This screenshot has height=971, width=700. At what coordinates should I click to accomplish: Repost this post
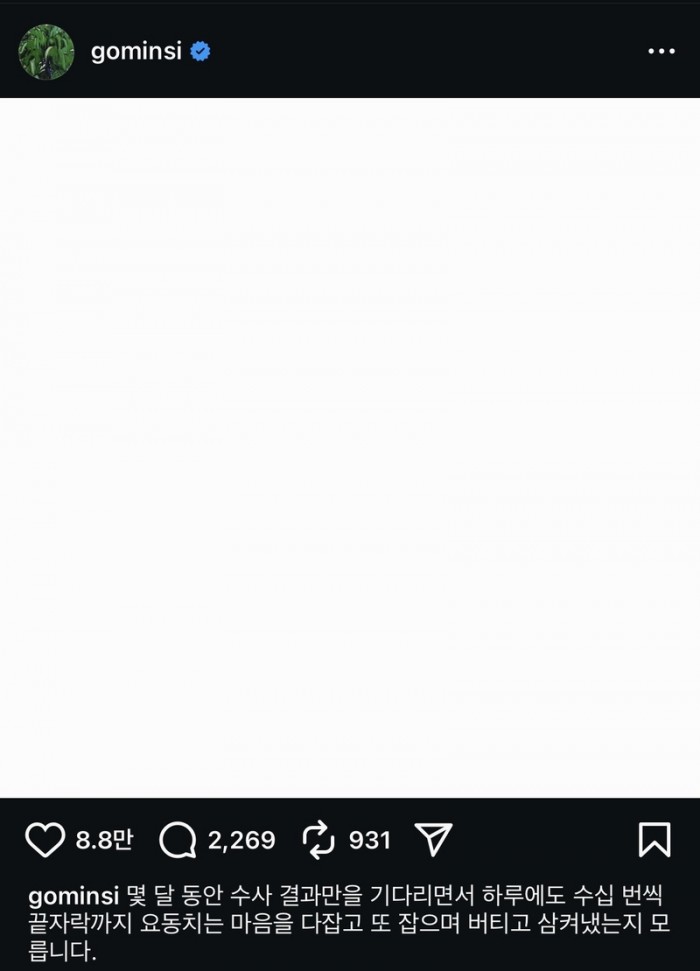click(318, 840)
